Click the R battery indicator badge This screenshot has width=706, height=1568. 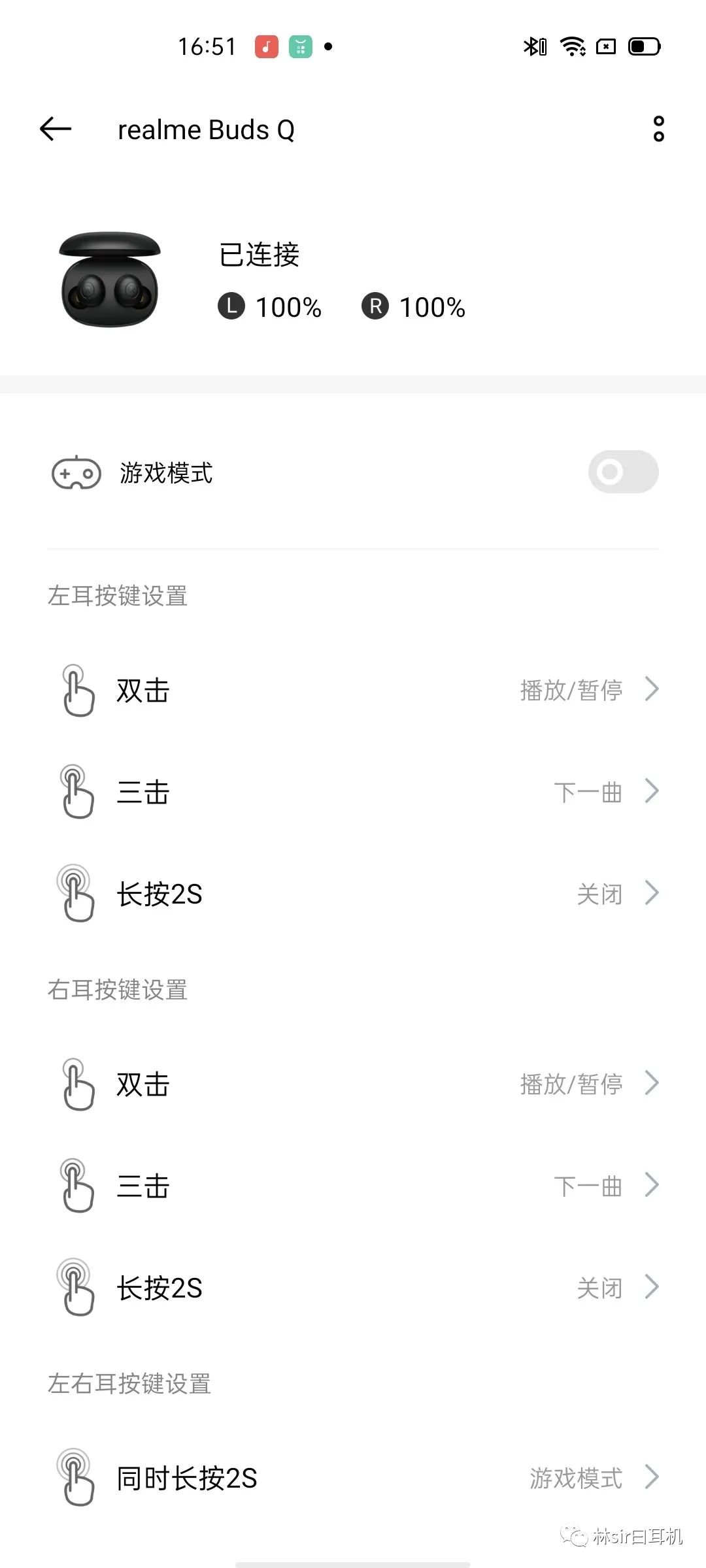pyautogui.click(x=375, y=304)
